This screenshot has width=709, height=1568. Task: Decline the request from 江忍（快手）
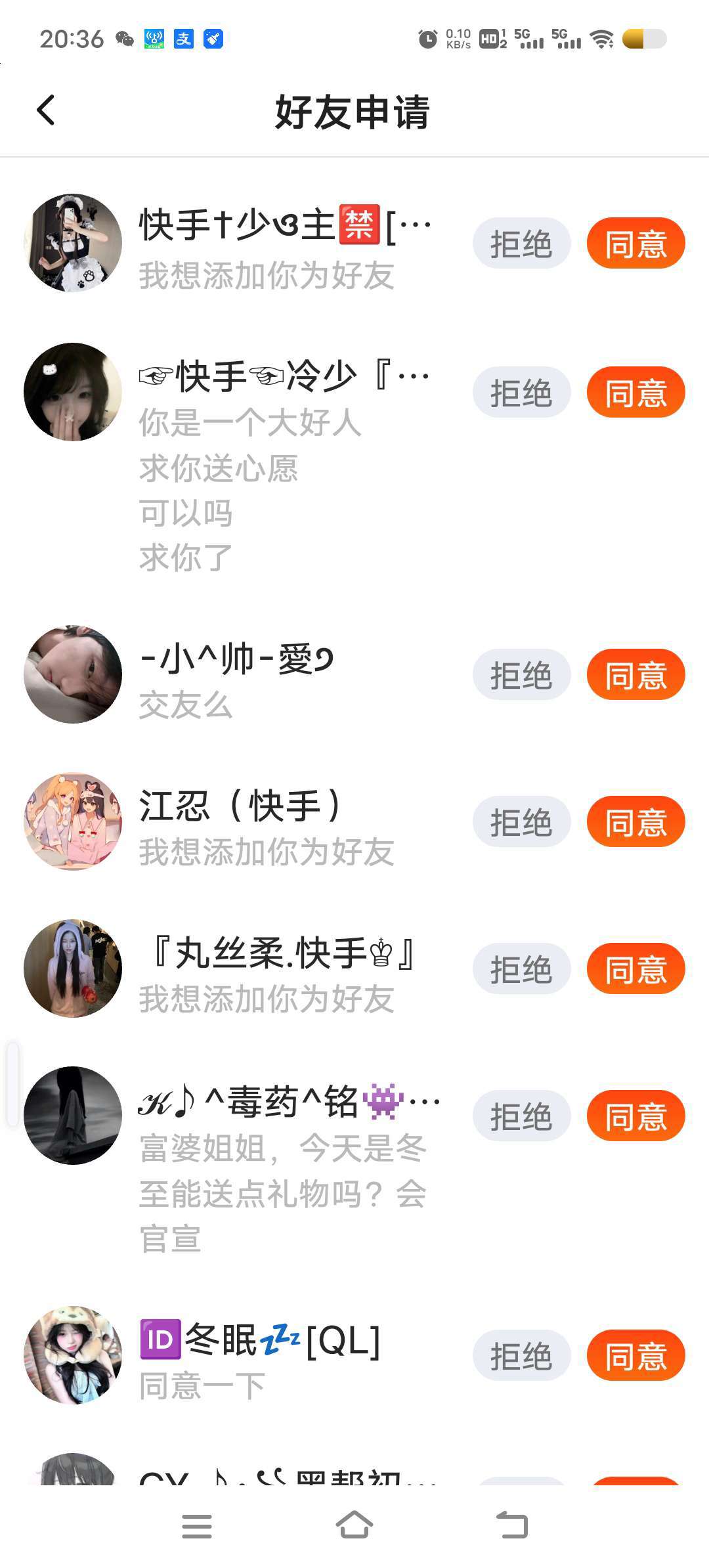coord(521,822)
